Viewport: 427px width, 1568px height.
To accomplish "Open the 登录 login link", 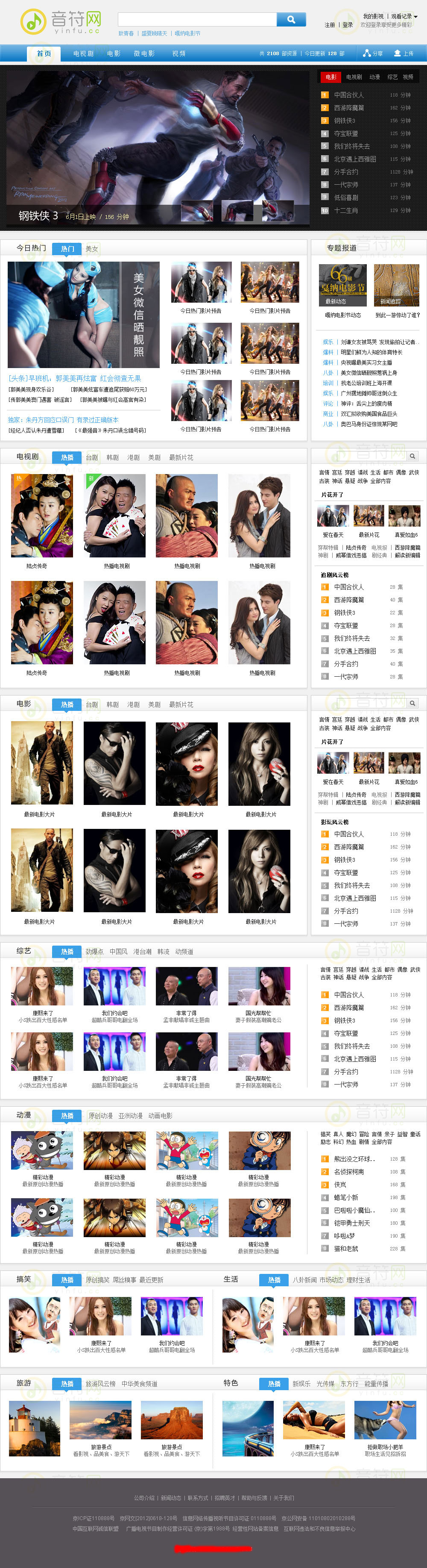I will click(347, 25).
